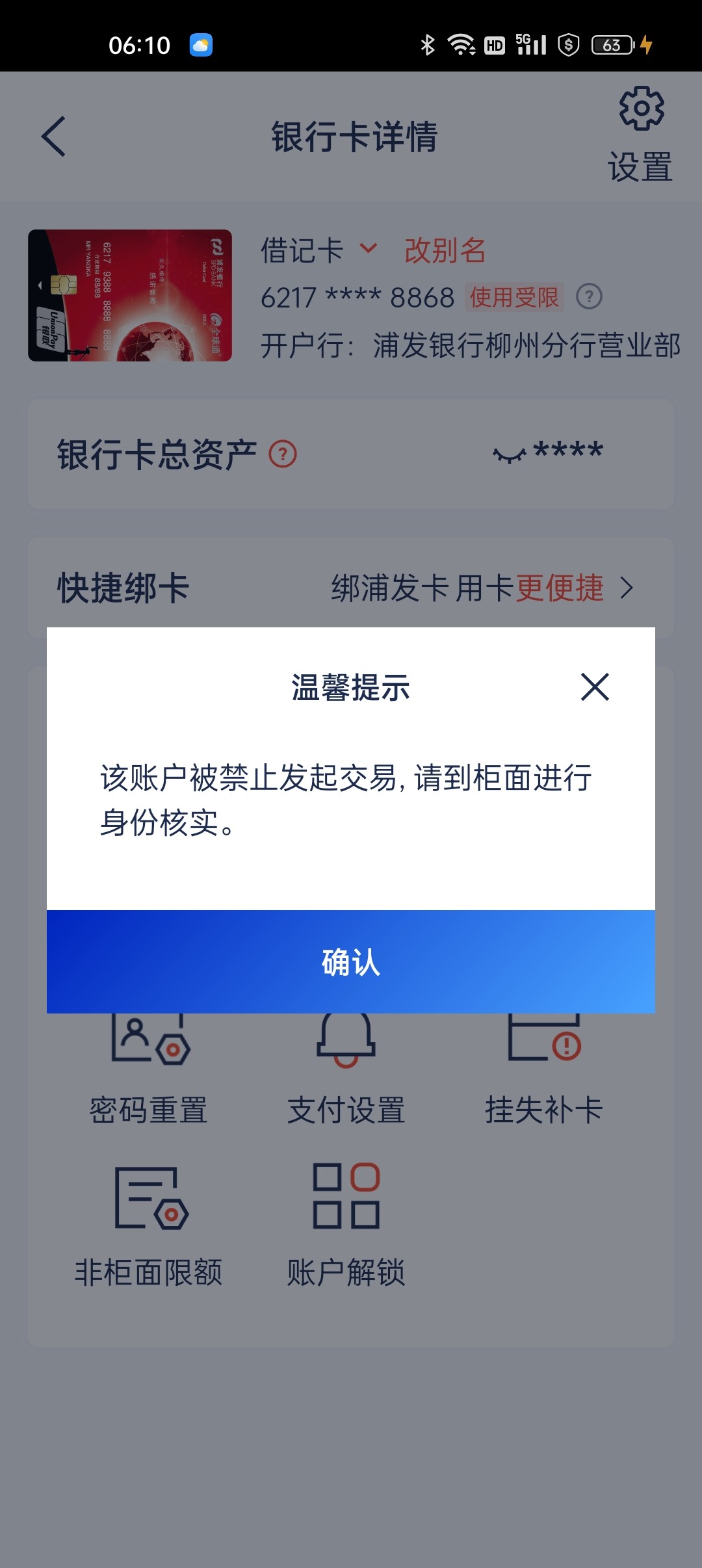Open help icon next to 使用受限
Viewport: 702px width, 1568px height.
[x=590, y=297]
